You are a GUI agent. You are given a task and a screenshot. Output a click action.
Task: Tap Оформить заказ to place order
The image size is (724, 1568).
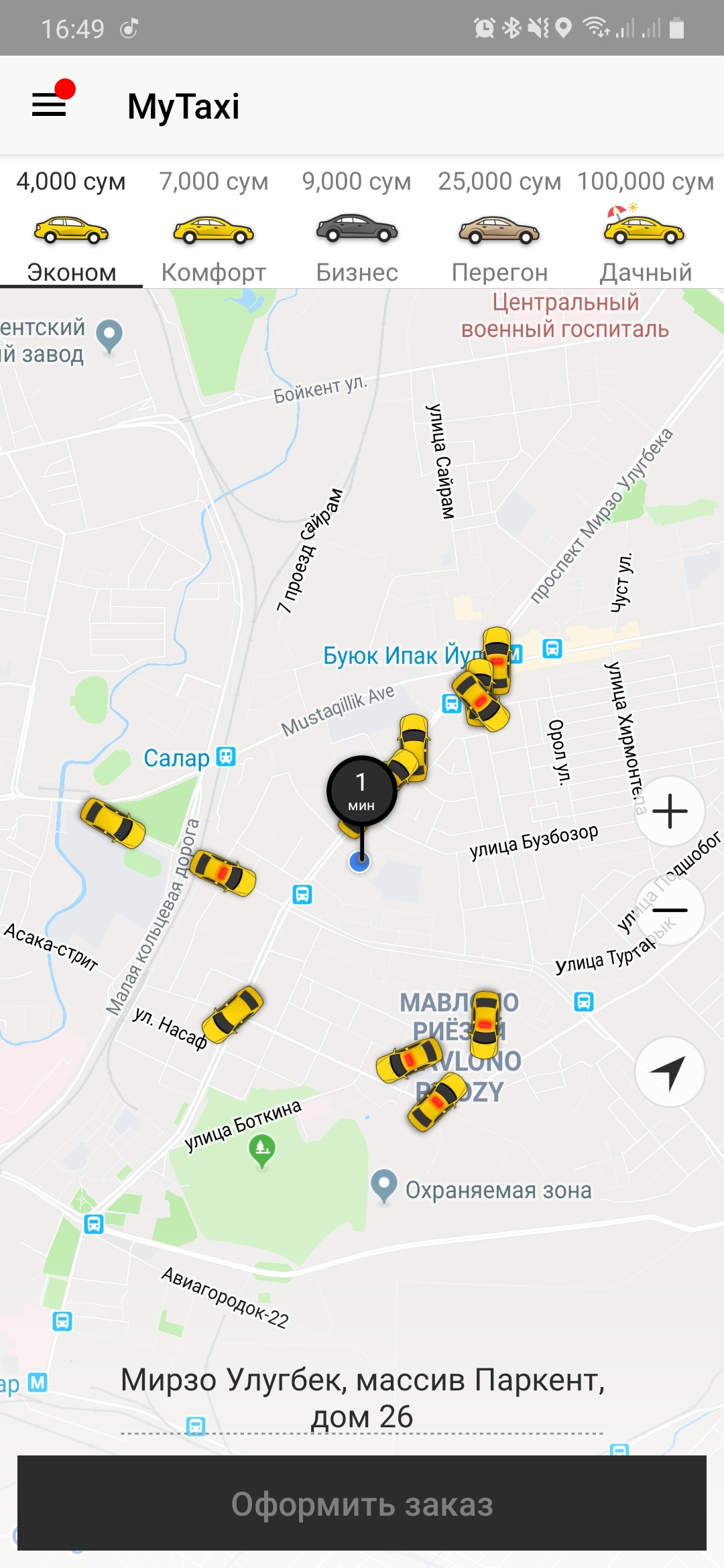(x=362, y=1504)
